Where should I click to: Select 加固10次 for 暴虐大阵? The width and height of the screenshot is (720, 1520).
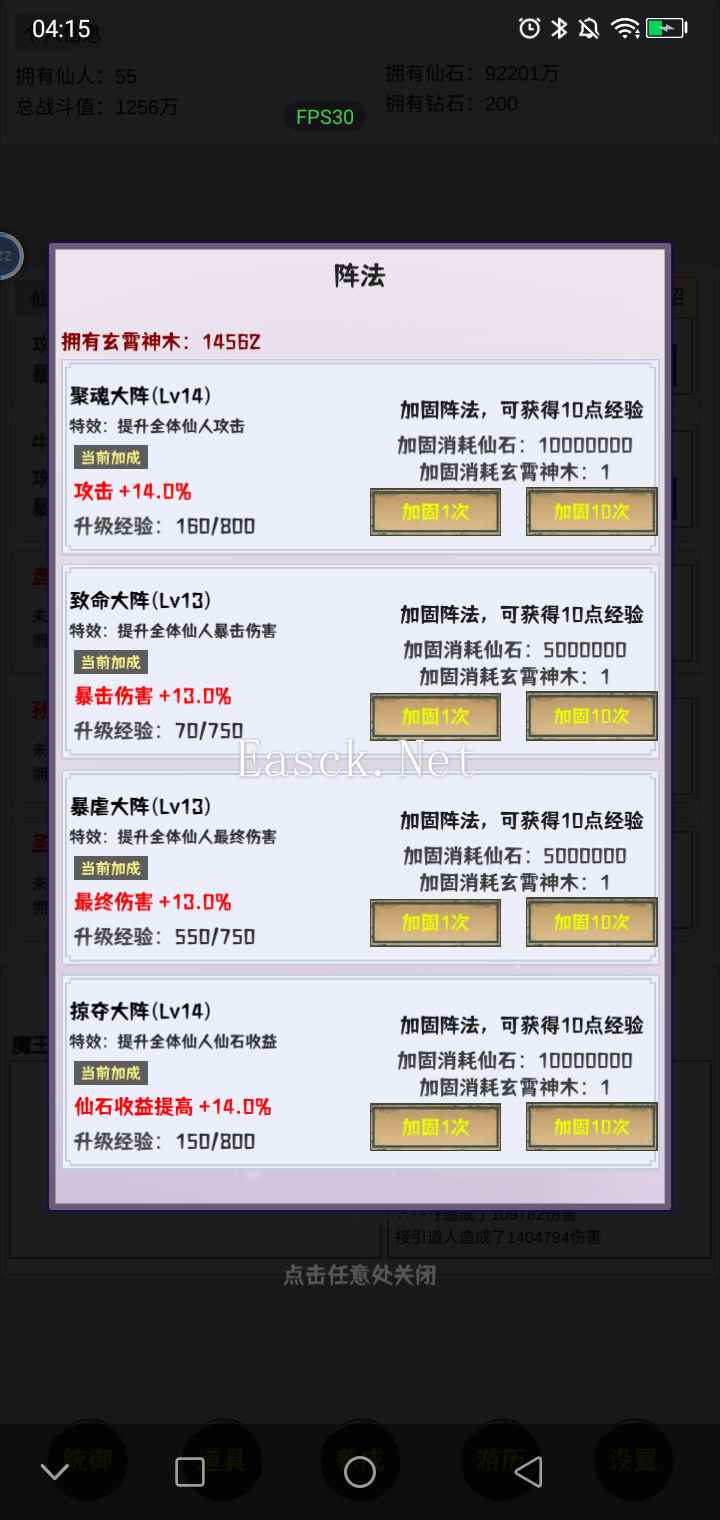pyautogui.click(x=591, y=922)
